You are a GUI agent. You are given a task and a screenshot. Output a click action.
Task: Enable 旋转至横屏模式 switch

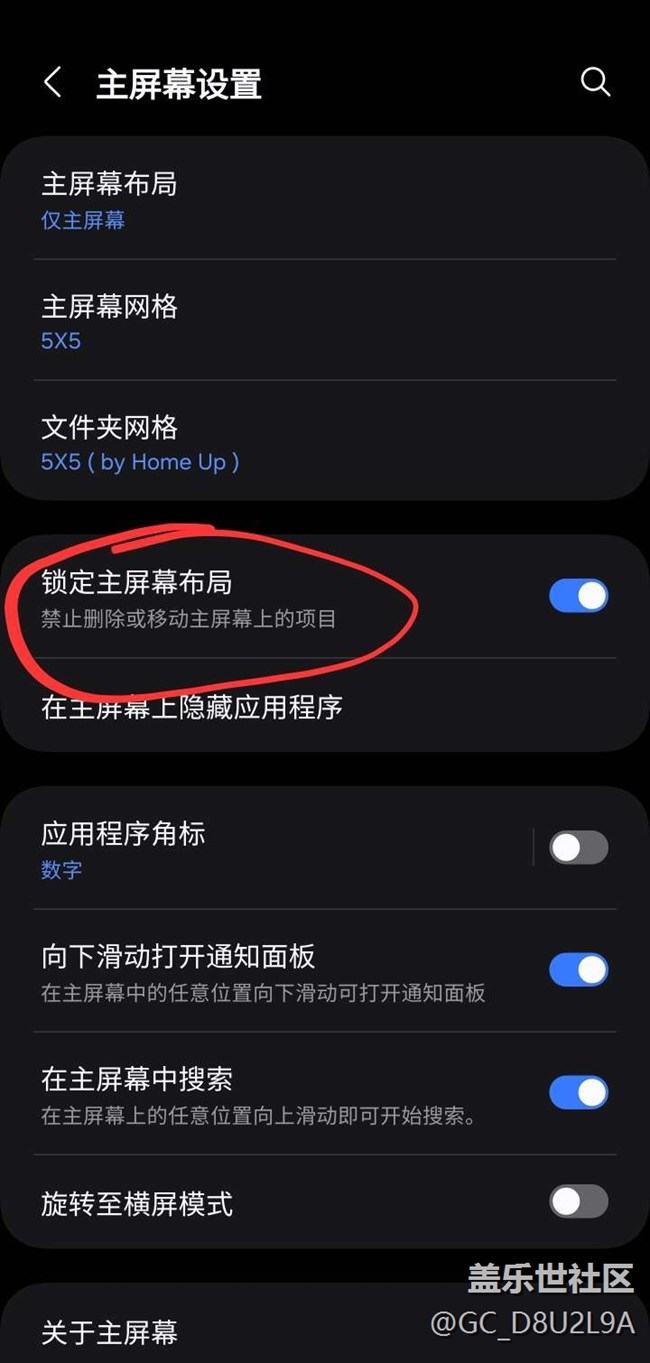click(x=578, y=1202)
